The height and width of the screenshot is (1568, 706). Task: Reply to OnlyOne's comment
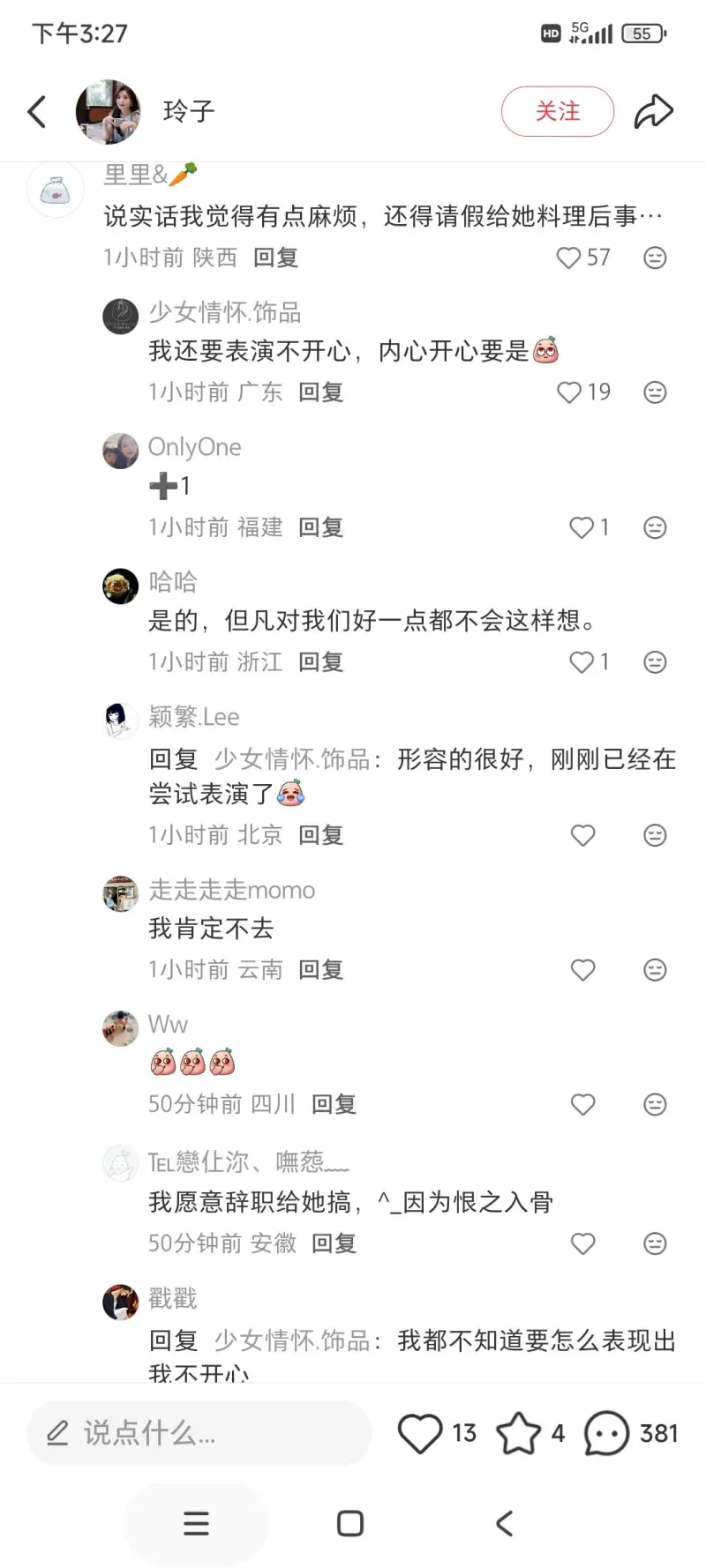320,527
